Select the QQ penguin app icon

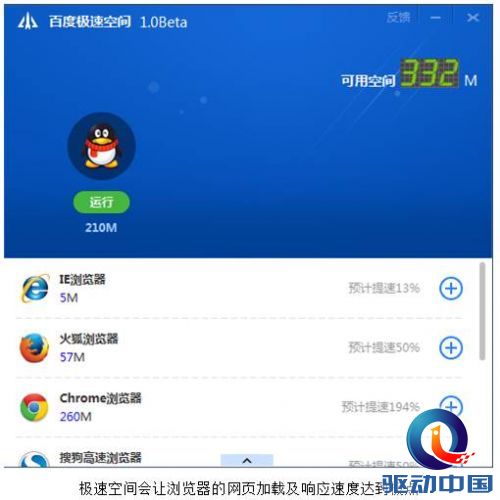(x=101, y=146)
